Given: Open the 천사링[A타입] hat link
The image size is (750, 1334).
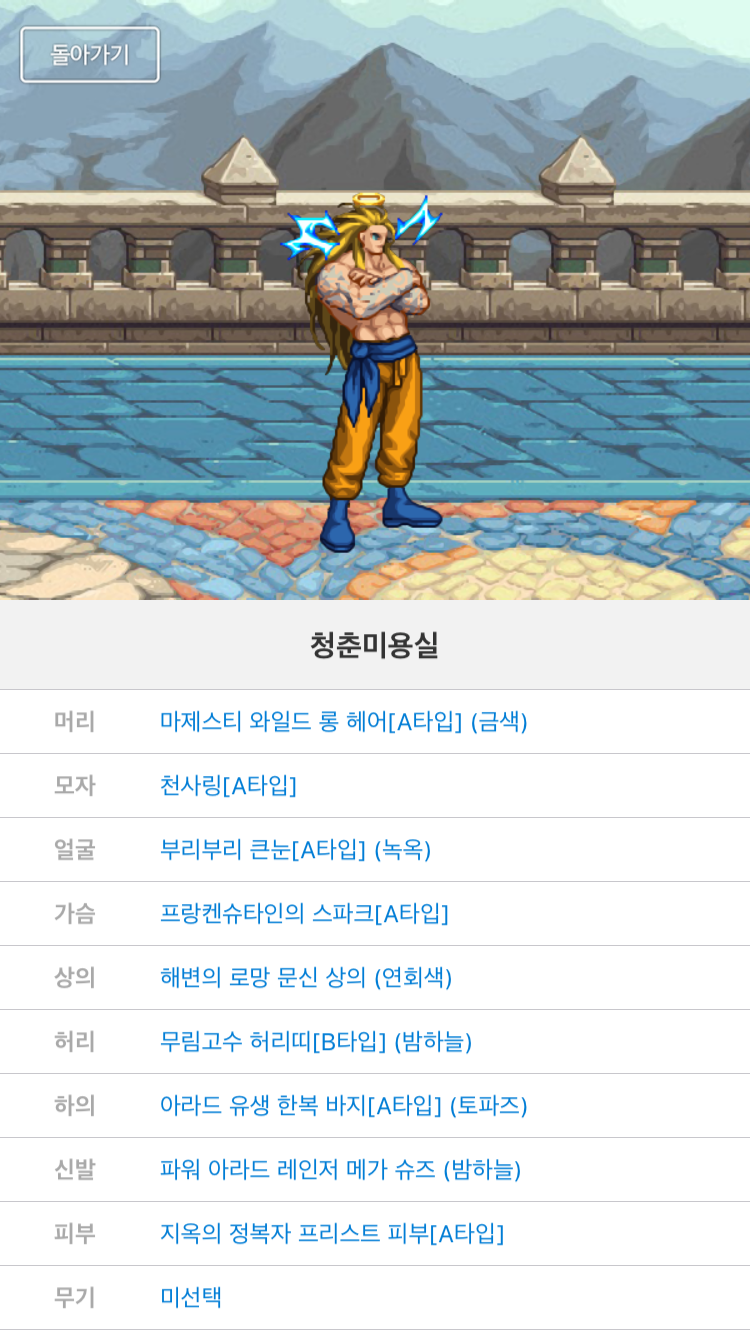Looking at the screenshot, I should pyautogui.click(x=228, y=785).
